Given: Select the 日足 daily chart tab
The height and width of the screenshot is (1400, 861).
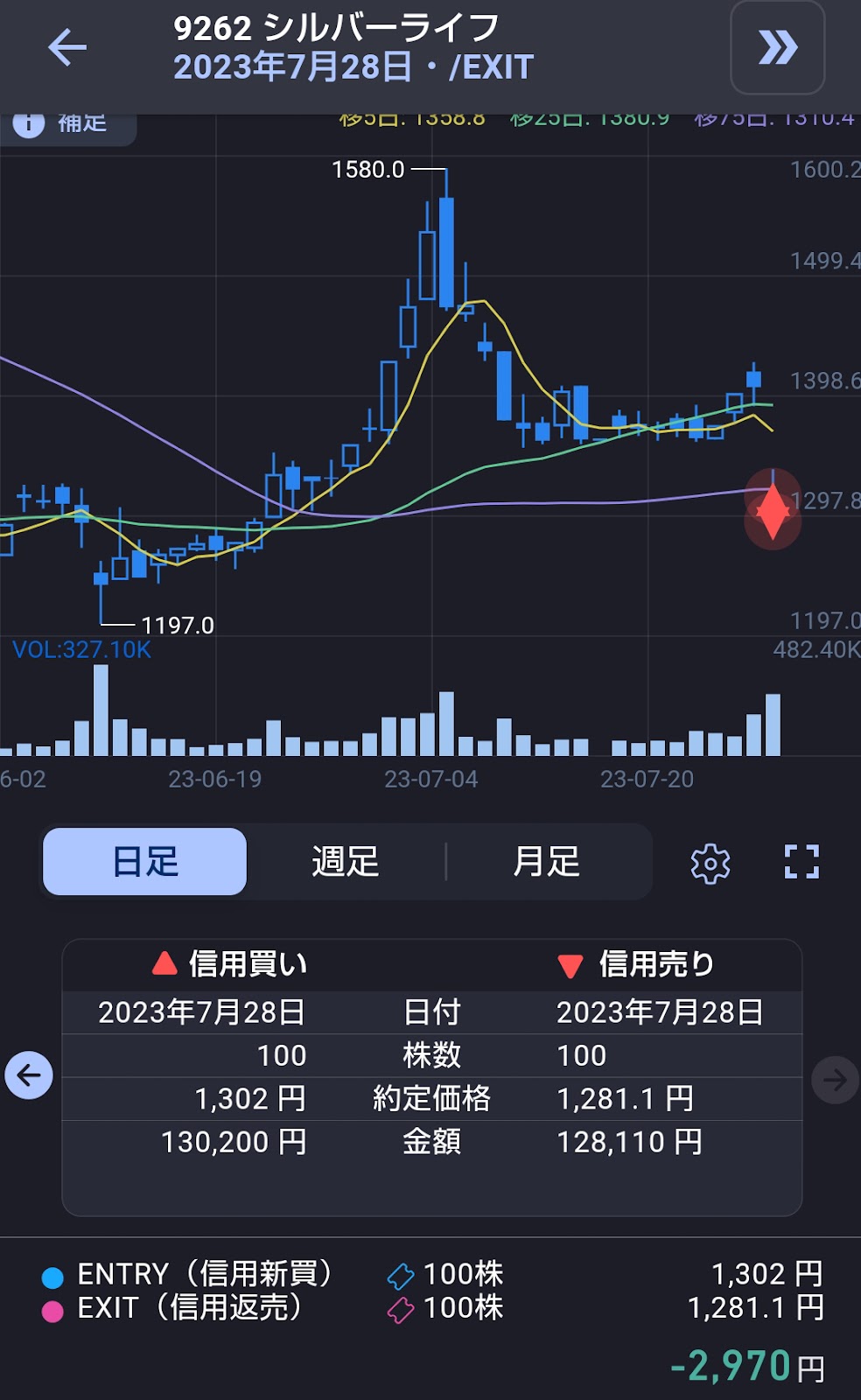Looking at the screenshot, I should (145, 862).
